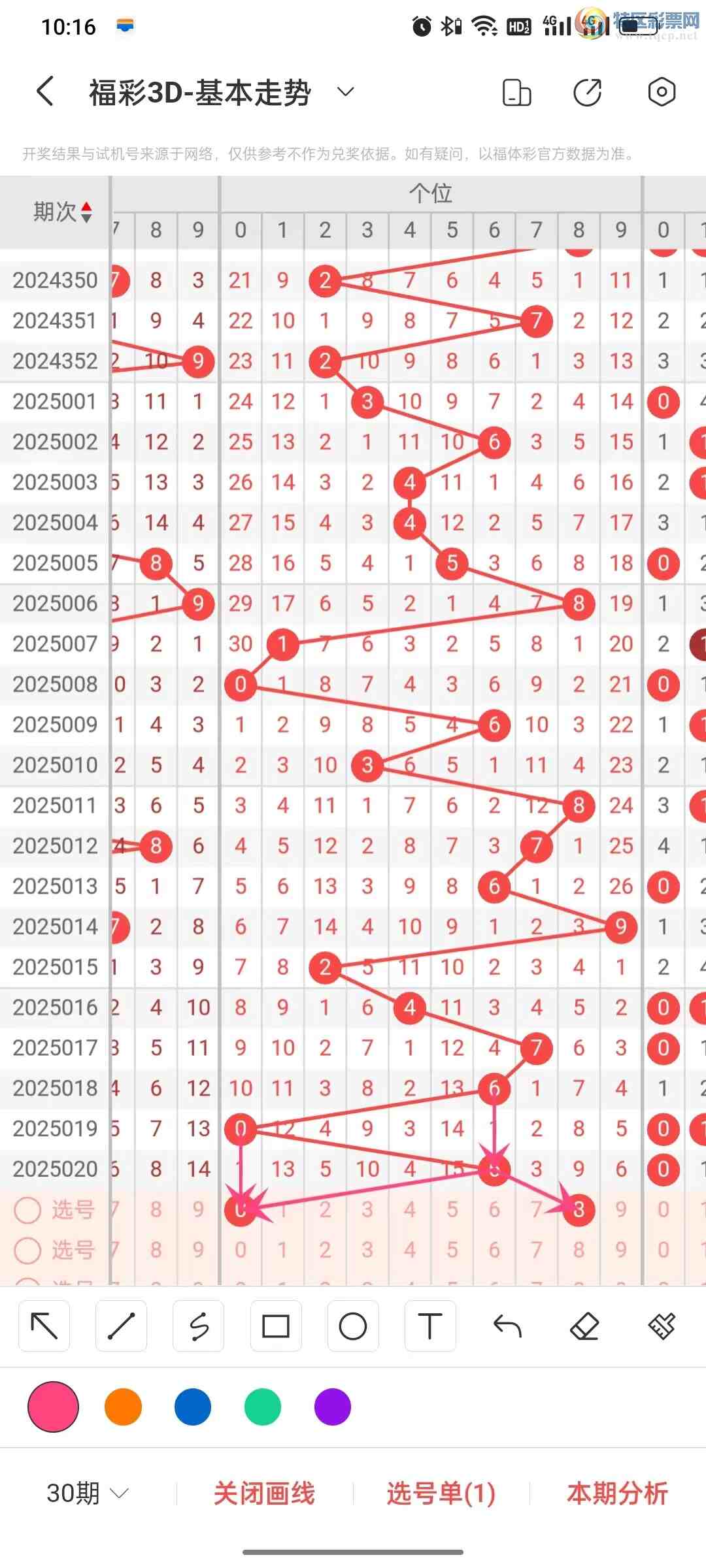Undo the last drawn line
The height and width of the screenshot is (1568, 706).
[x=507, y=1326]
